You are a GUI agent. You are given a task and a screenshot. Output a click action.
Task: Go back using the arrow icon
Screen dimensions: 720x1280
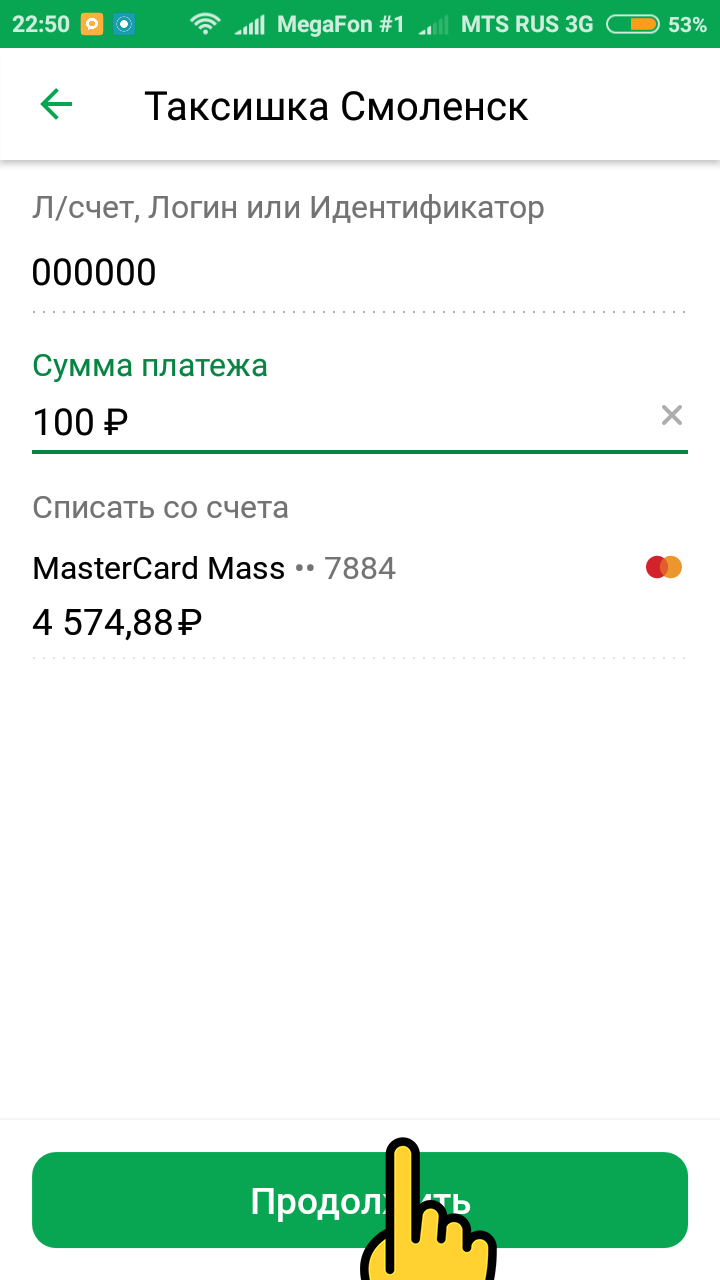[56, 104]
